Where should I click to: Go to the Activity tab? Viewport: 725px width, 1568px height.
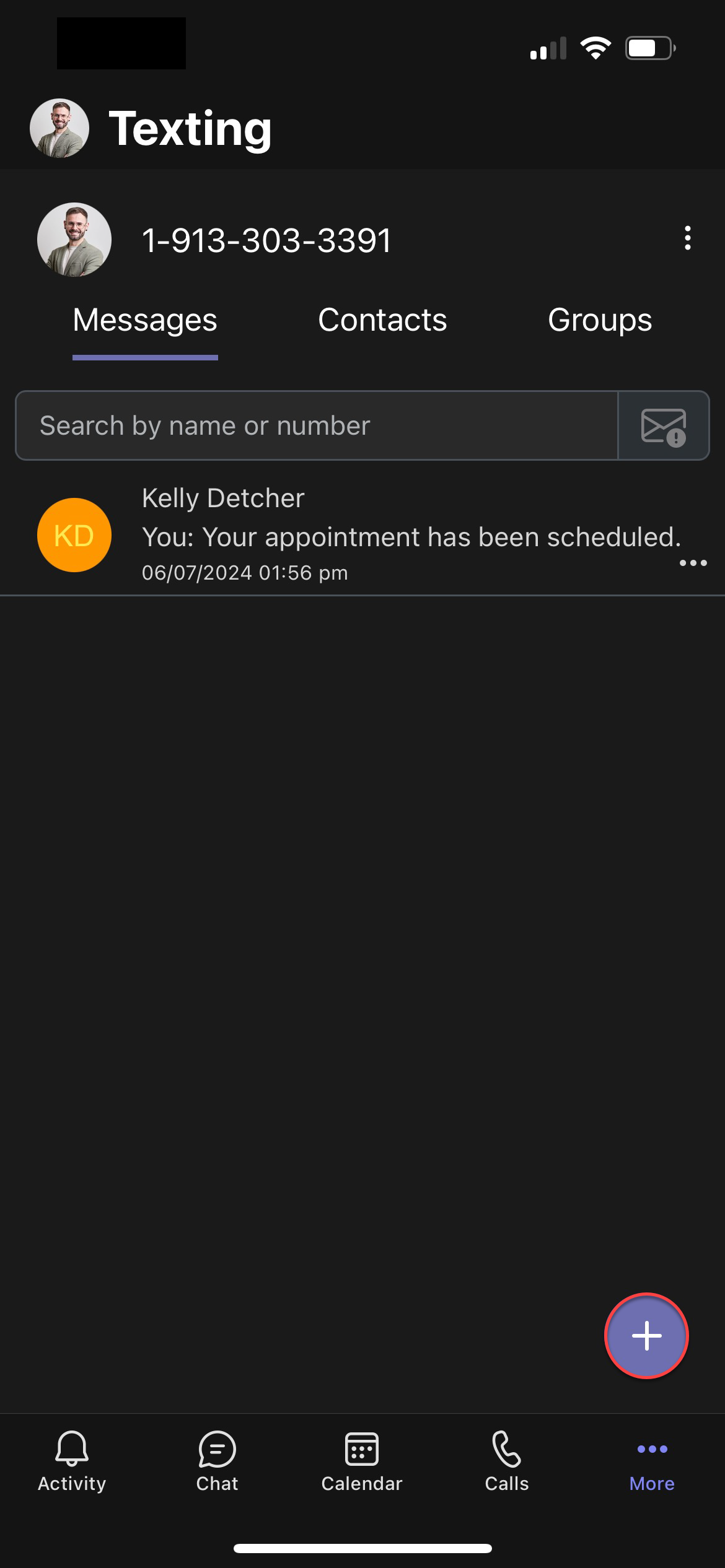[72, 1461]
